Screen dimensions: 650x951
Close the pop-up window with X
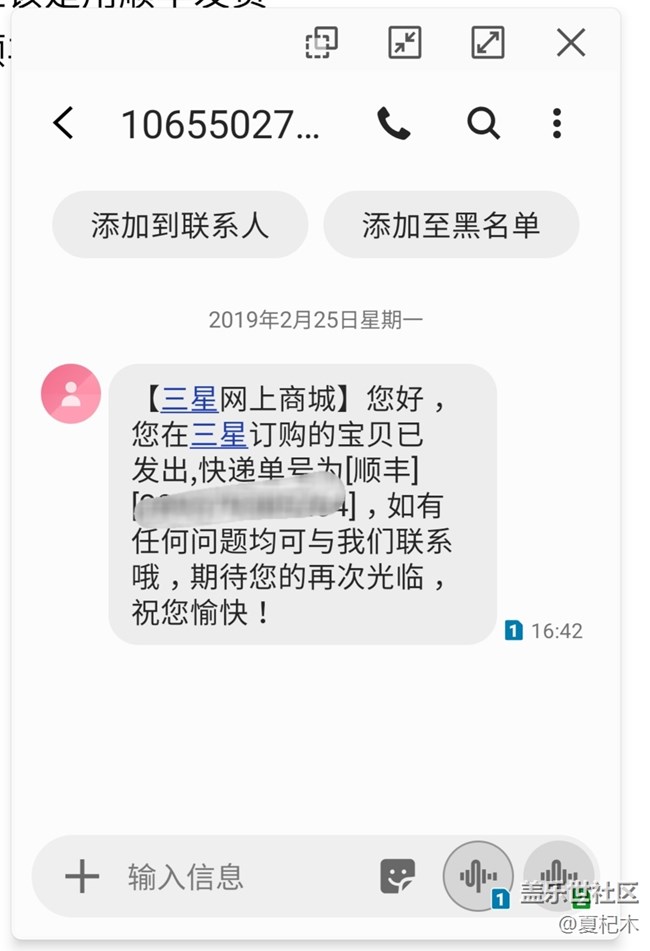pos(571,43)
